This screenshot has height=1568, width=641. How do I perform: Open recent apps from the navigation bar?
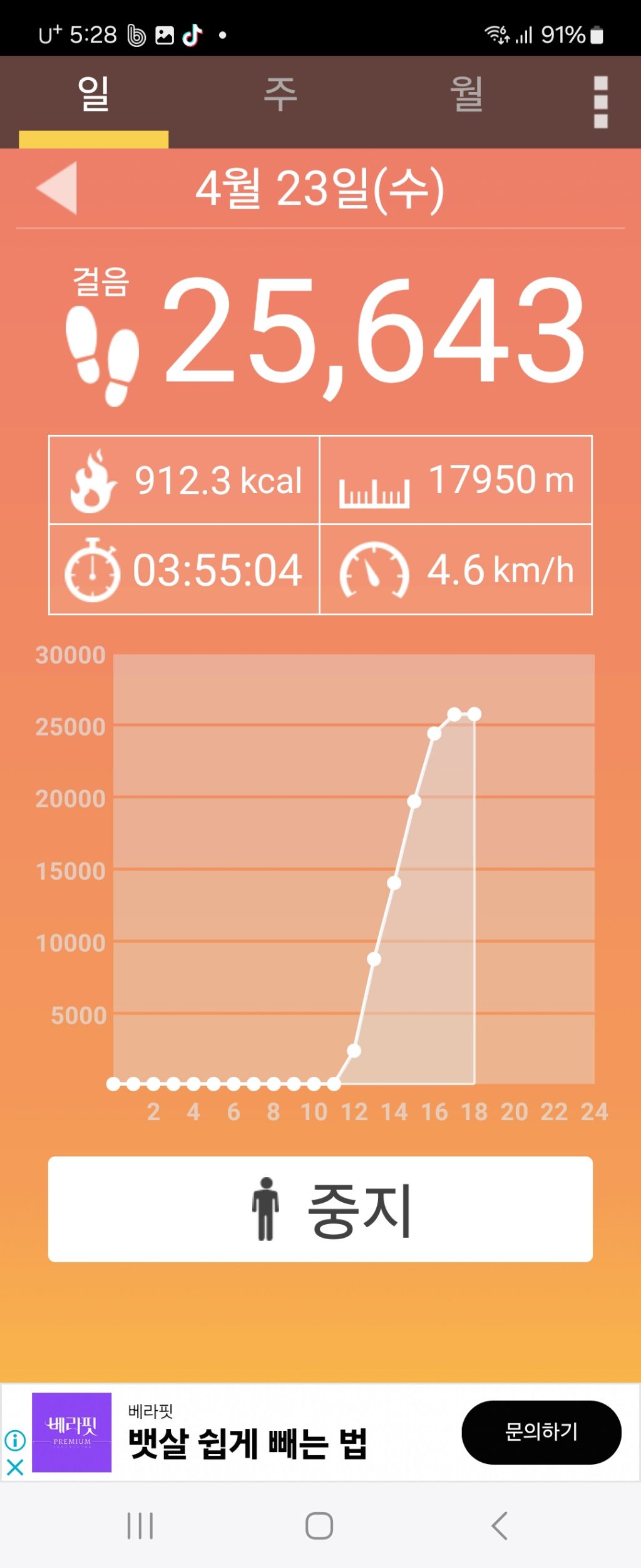pyautogui.click(x=140, y=1525)
